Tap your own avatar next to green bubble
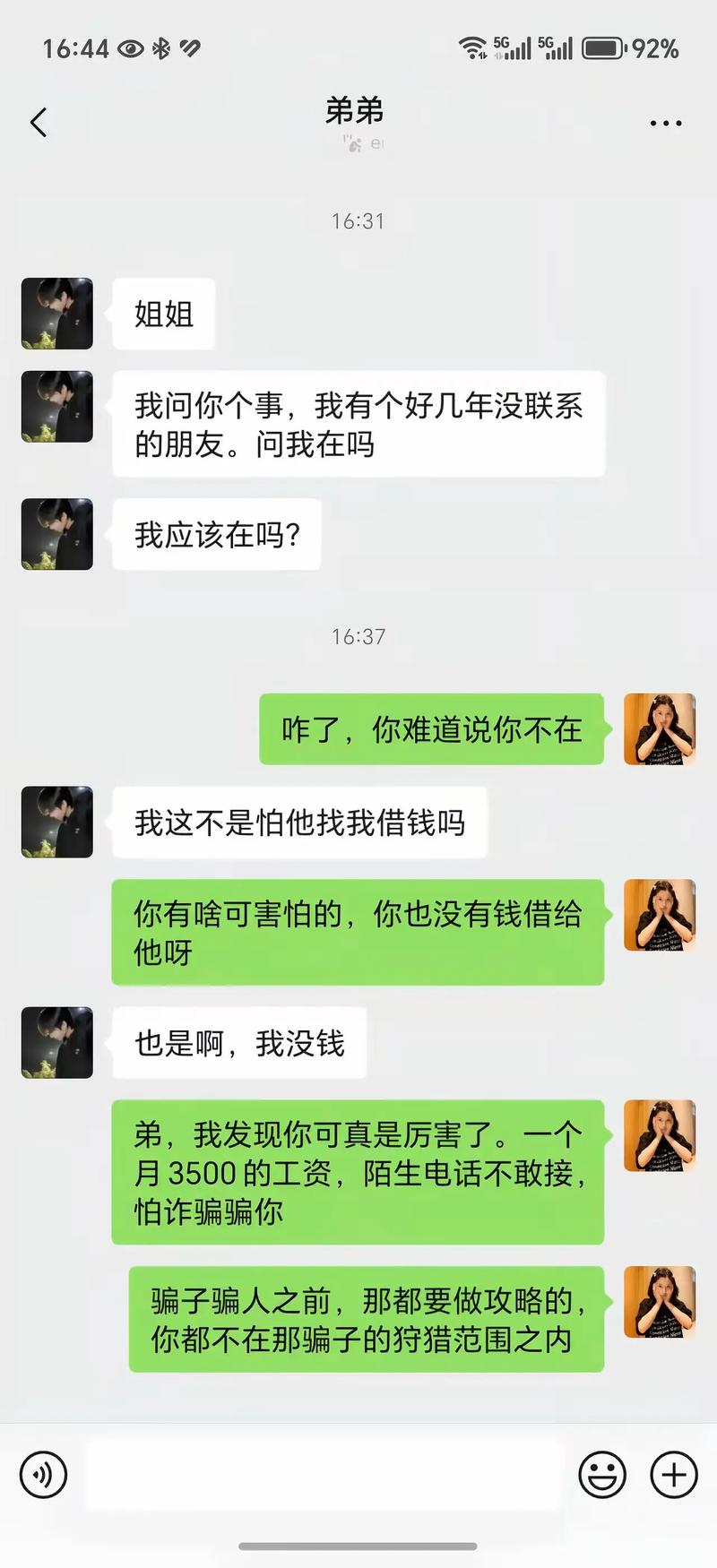Image resolution: width=717 pixels, height=1568 pixels. pos(660,729)
